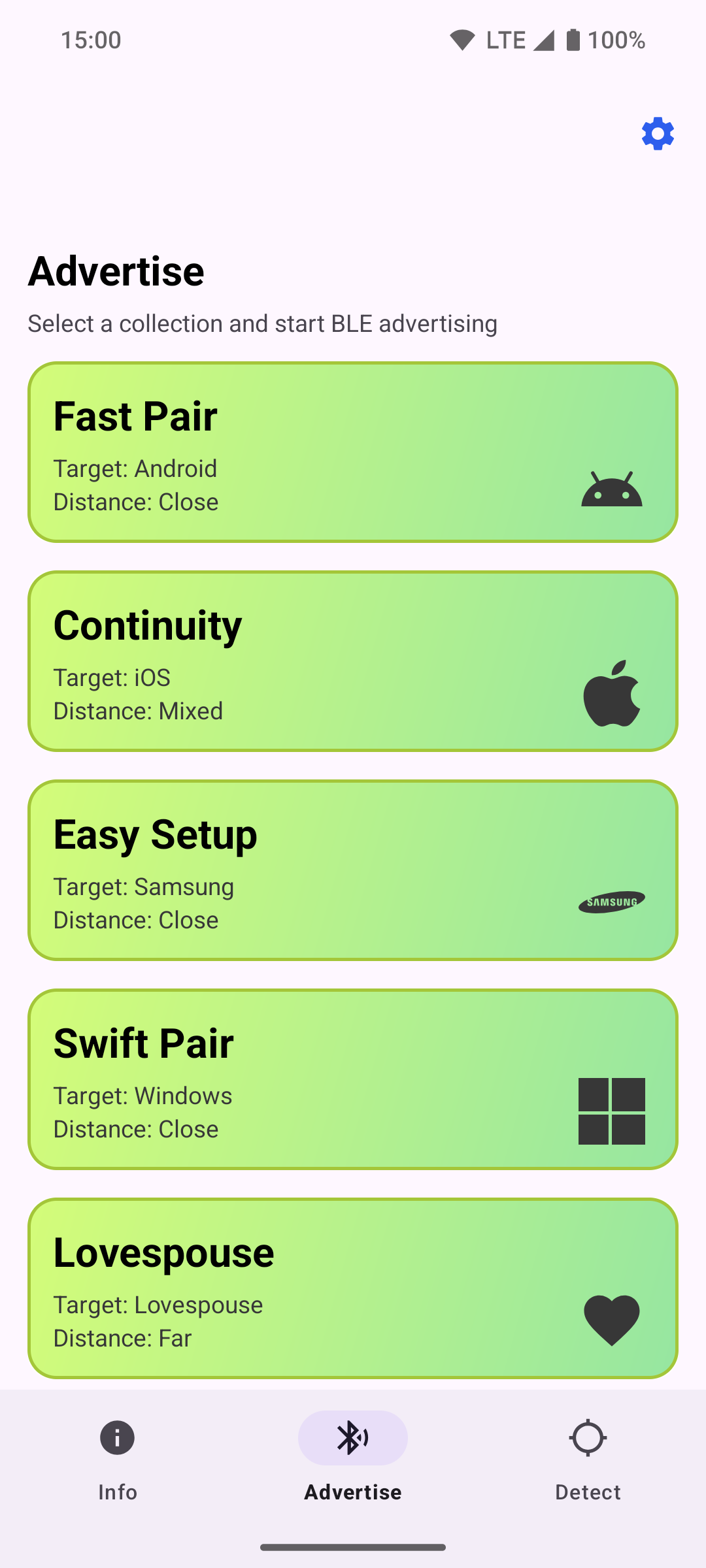Tap the Advertise heading text

(116, 270)
